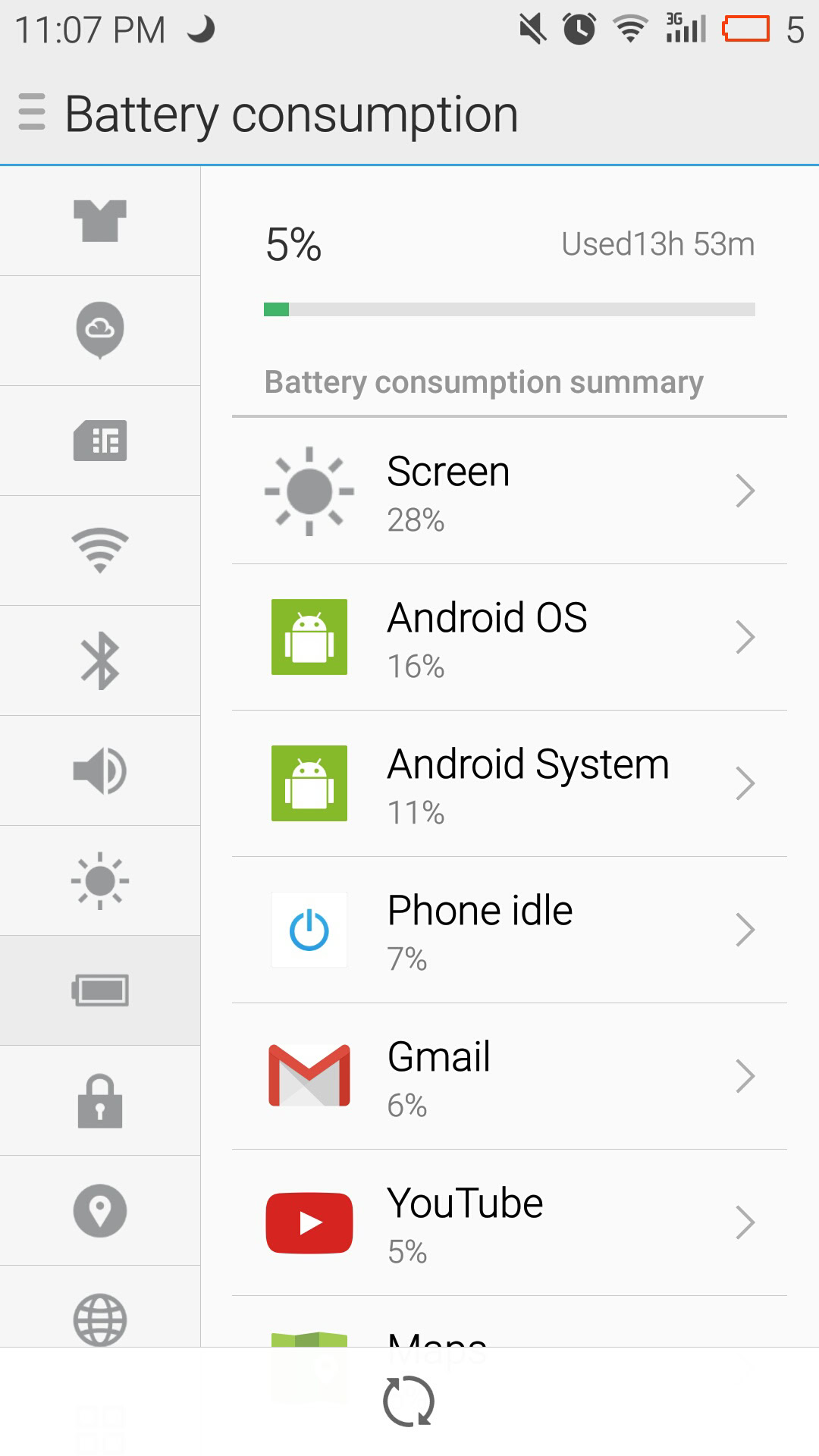Switch to the T-shirt theme section
Screen dimensions: 819x1456
[100, 221]
